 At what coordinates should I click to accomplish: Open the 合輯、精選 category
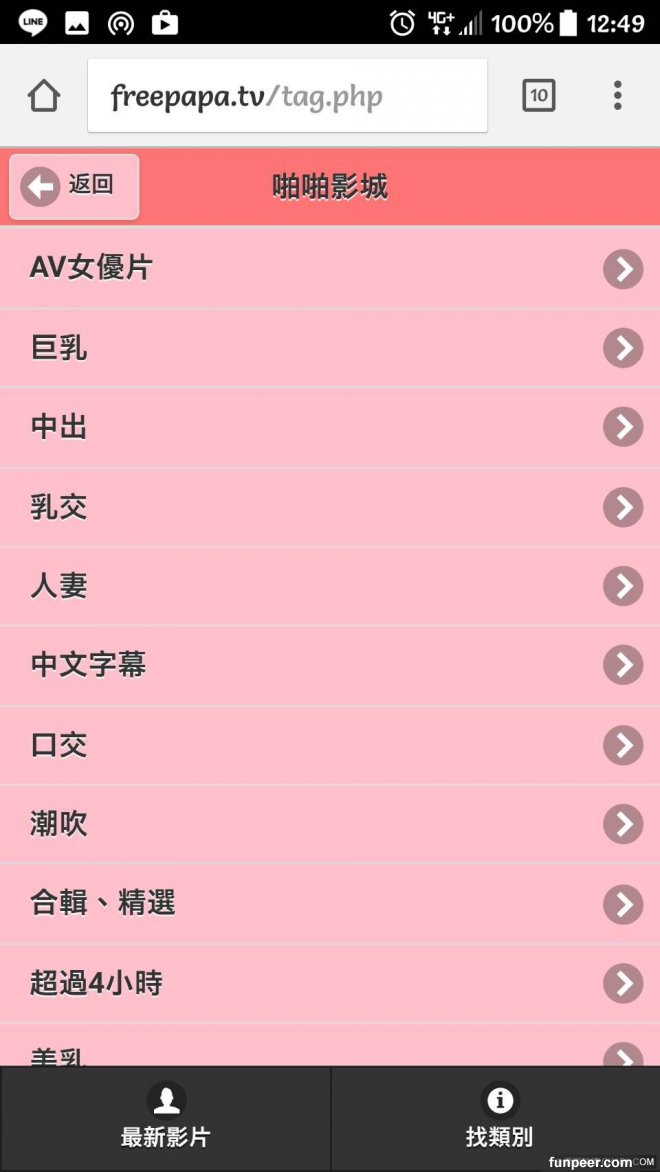point(330,904)
